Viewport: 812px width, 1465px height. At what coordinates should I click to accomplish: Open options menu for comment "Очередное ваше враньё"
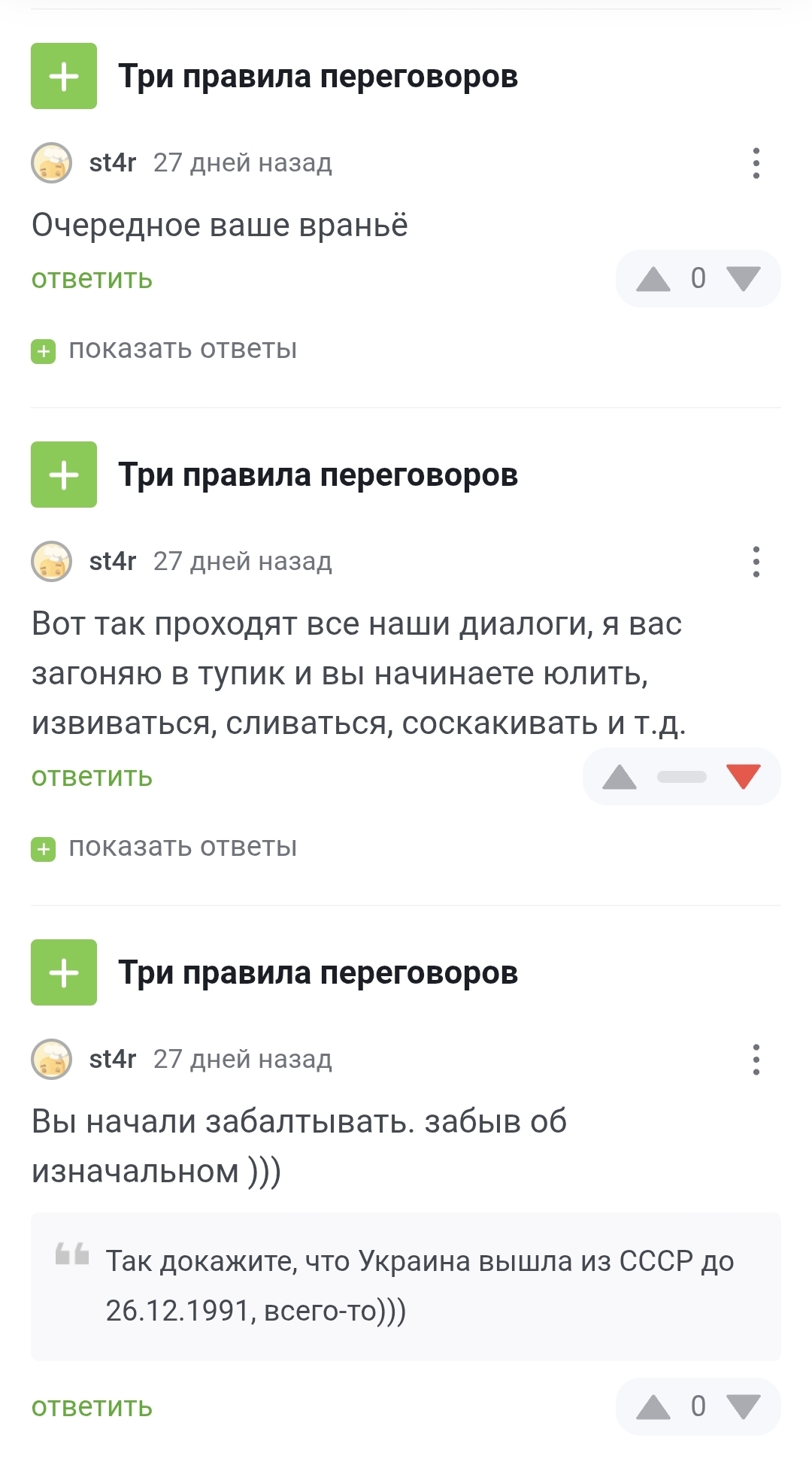pos(756,163)
